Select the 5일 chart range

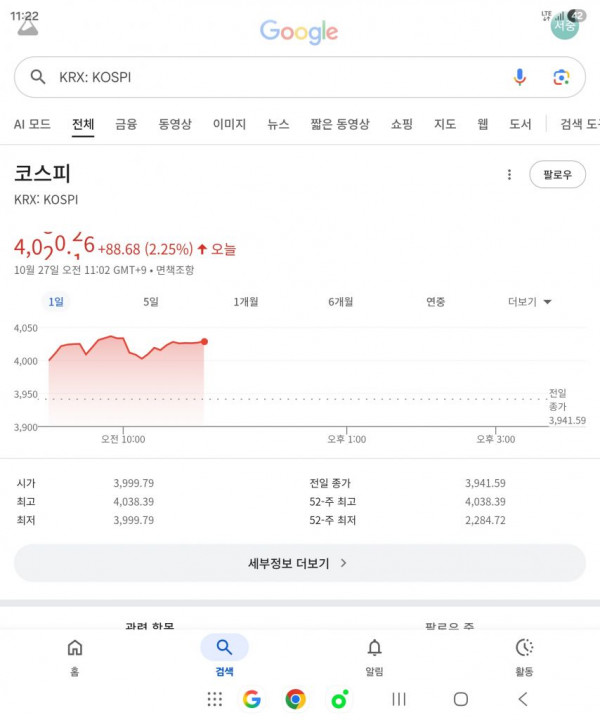pos(151,302)
